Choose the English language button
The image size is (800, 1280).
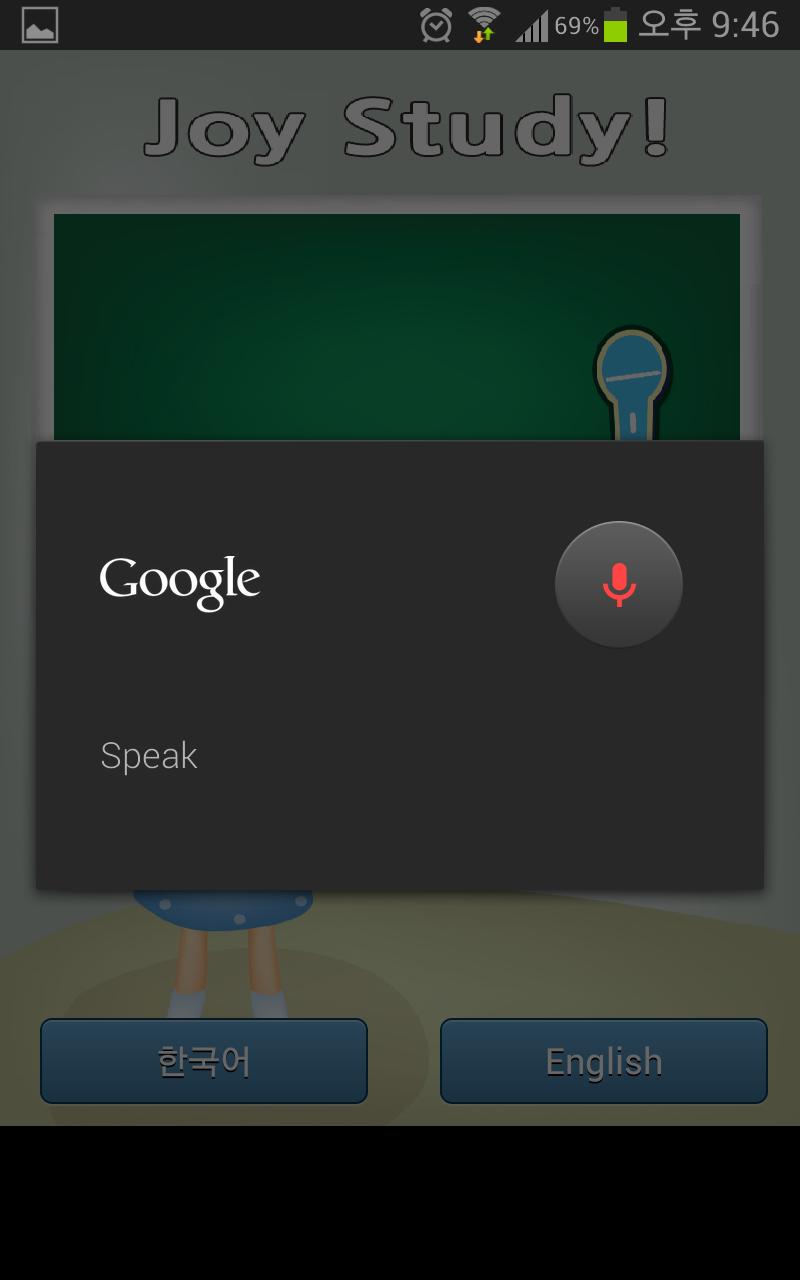pyautogui.click(x=603, y=1061)
